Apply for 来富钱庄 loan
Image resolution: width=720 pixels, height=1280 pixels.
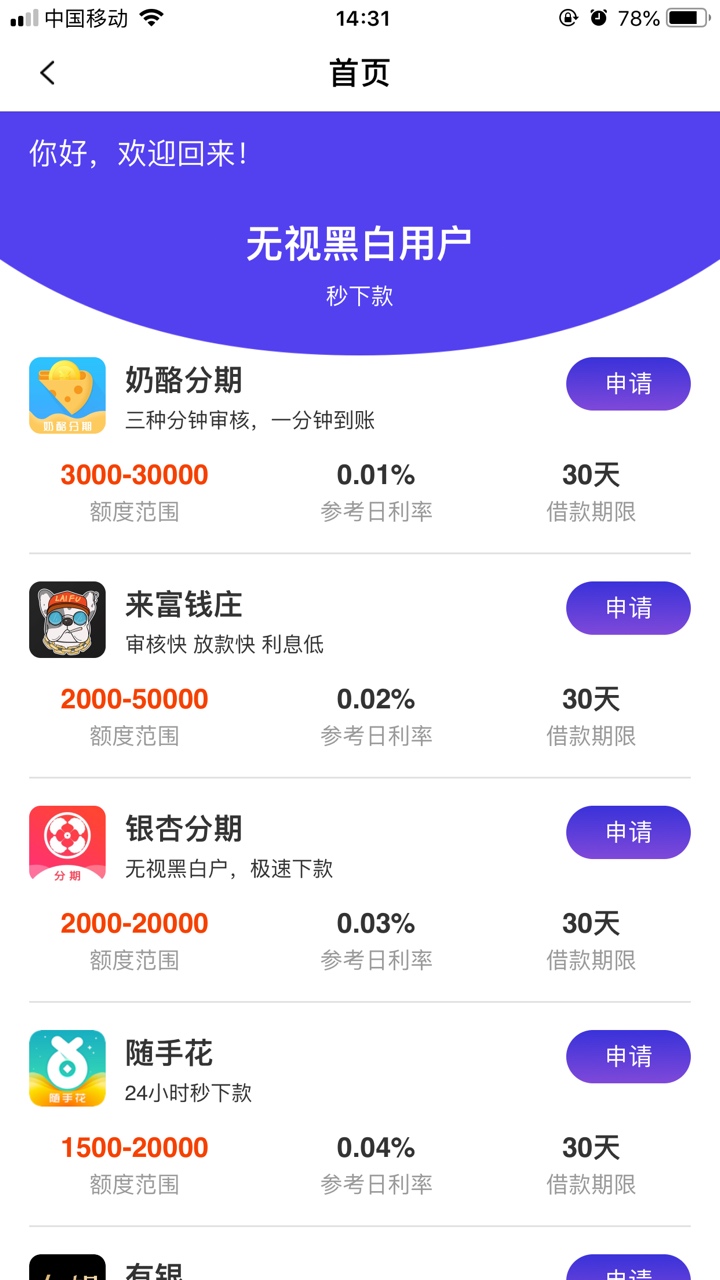point(628,608)
